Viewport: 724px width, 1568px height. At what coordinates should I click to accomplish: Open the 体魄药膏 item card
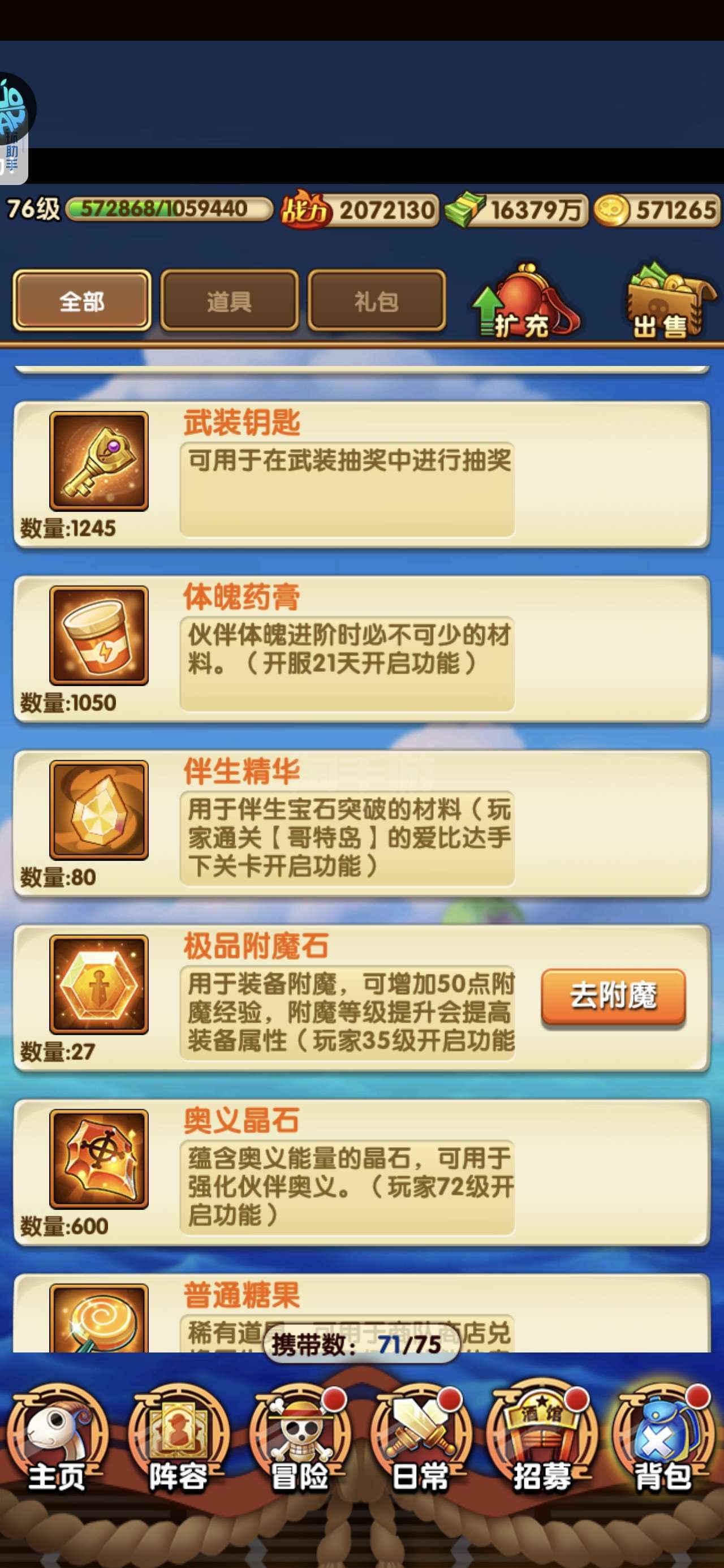tap(361, 649)
